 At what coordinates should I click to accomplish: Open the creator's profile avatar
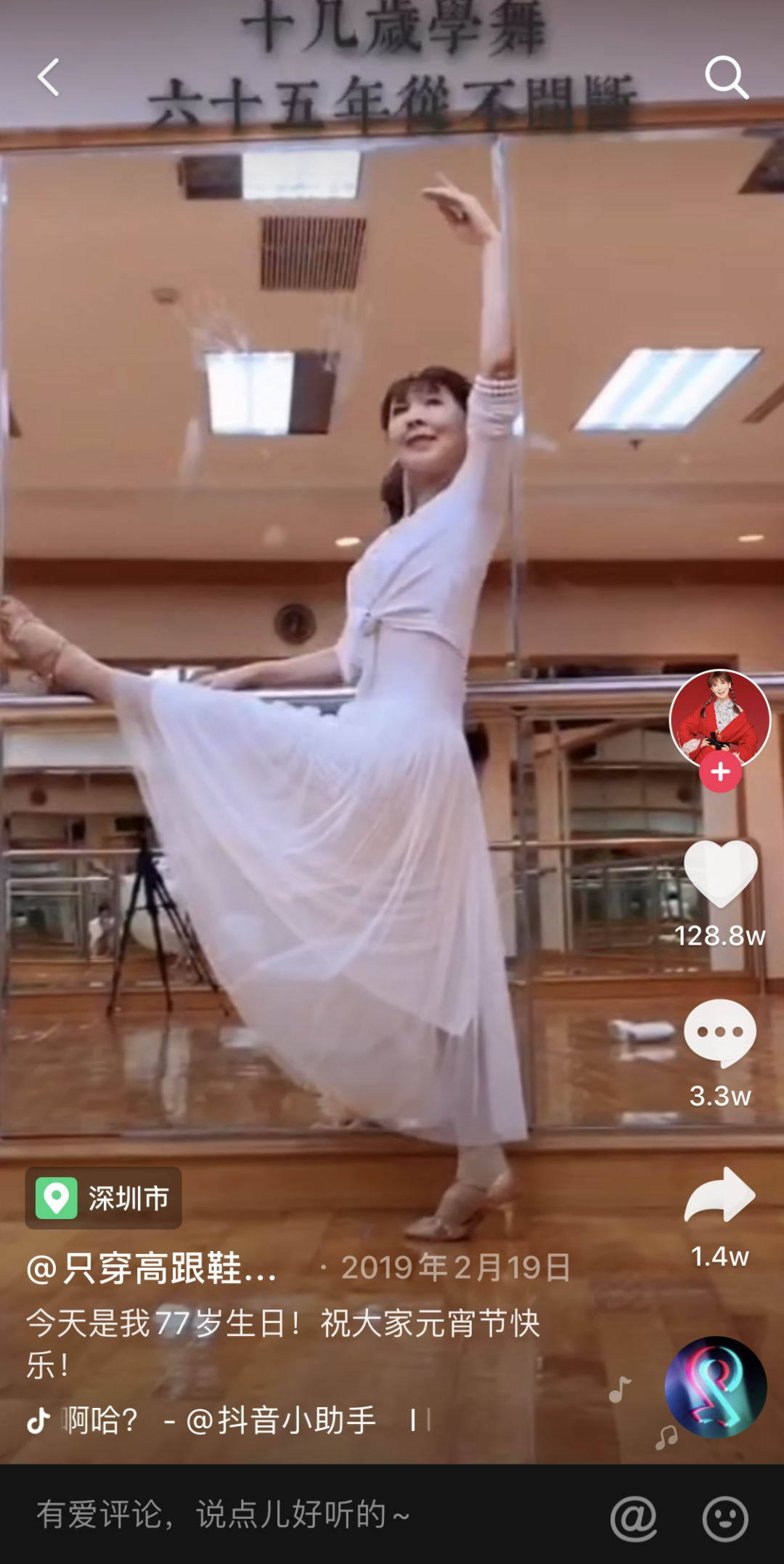[x=719, y=717]
